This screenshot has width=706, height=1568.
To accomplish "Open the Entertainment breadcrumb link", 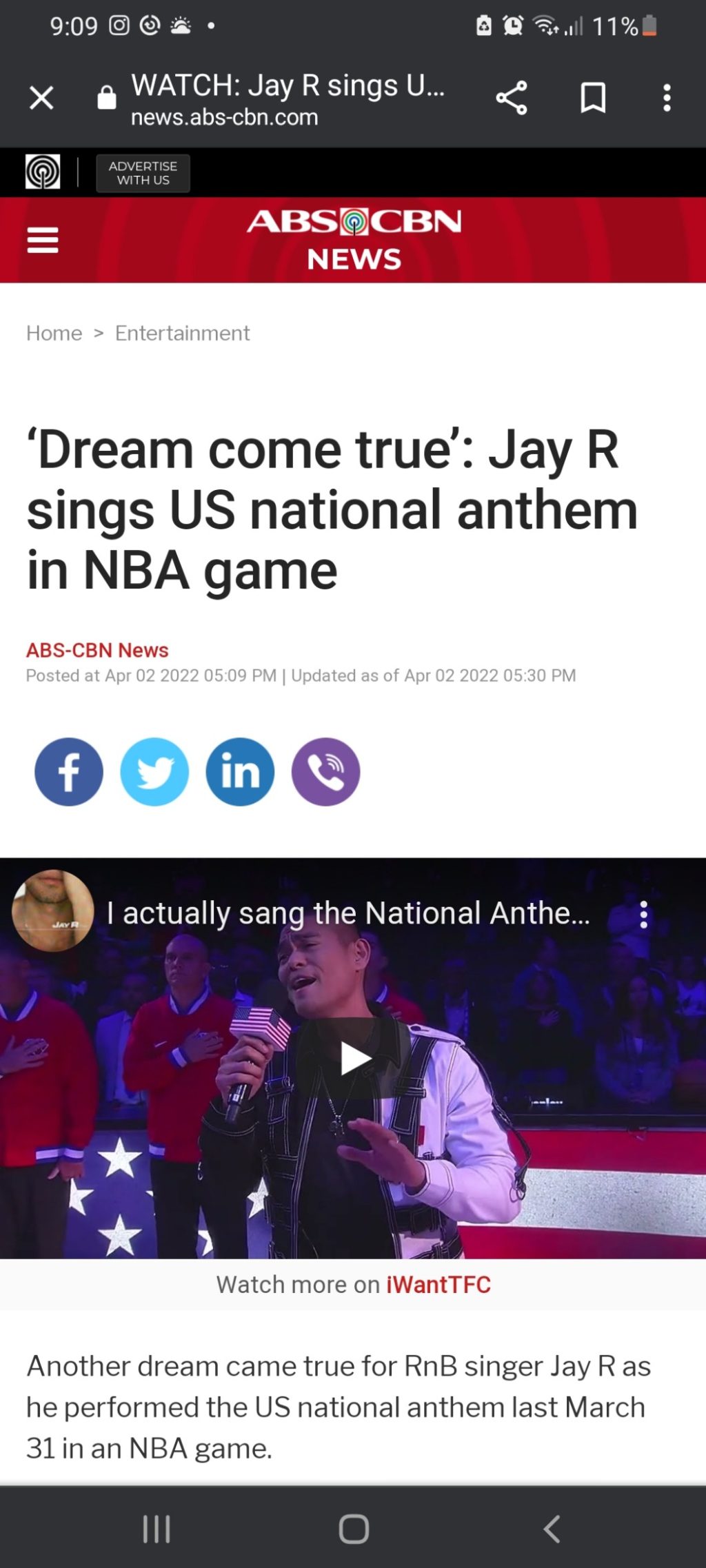I will click(182, 333).
